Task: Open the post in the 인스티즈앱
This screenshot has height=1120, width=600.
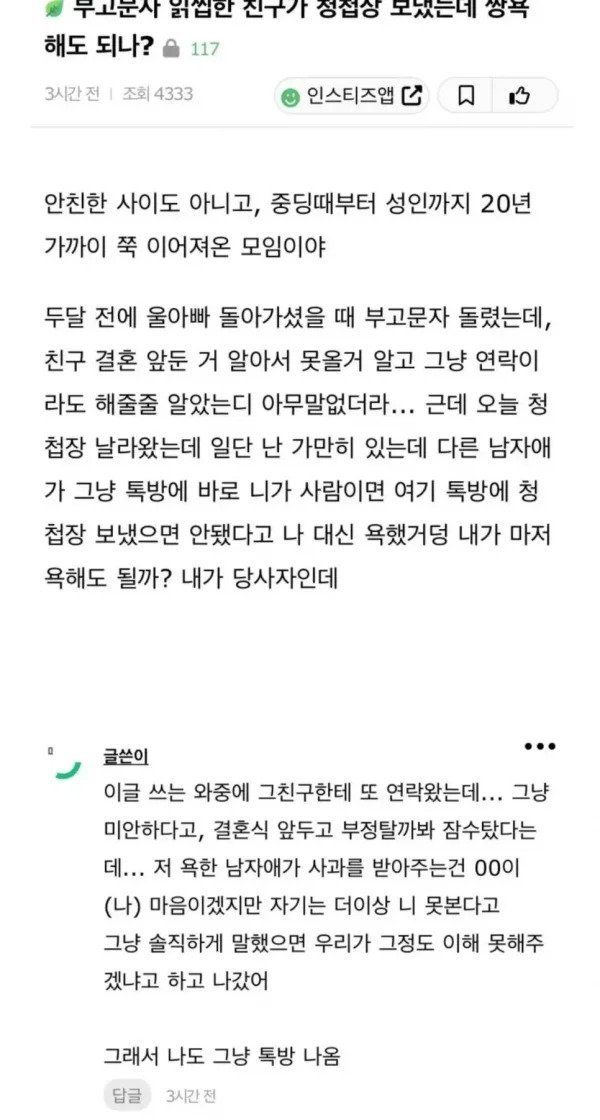Action: [351, 95]
